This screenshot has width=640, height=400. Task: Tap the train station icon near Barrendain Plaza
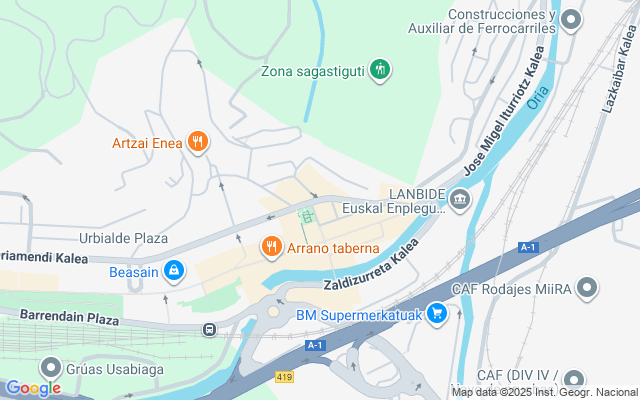tap(209, 330)
